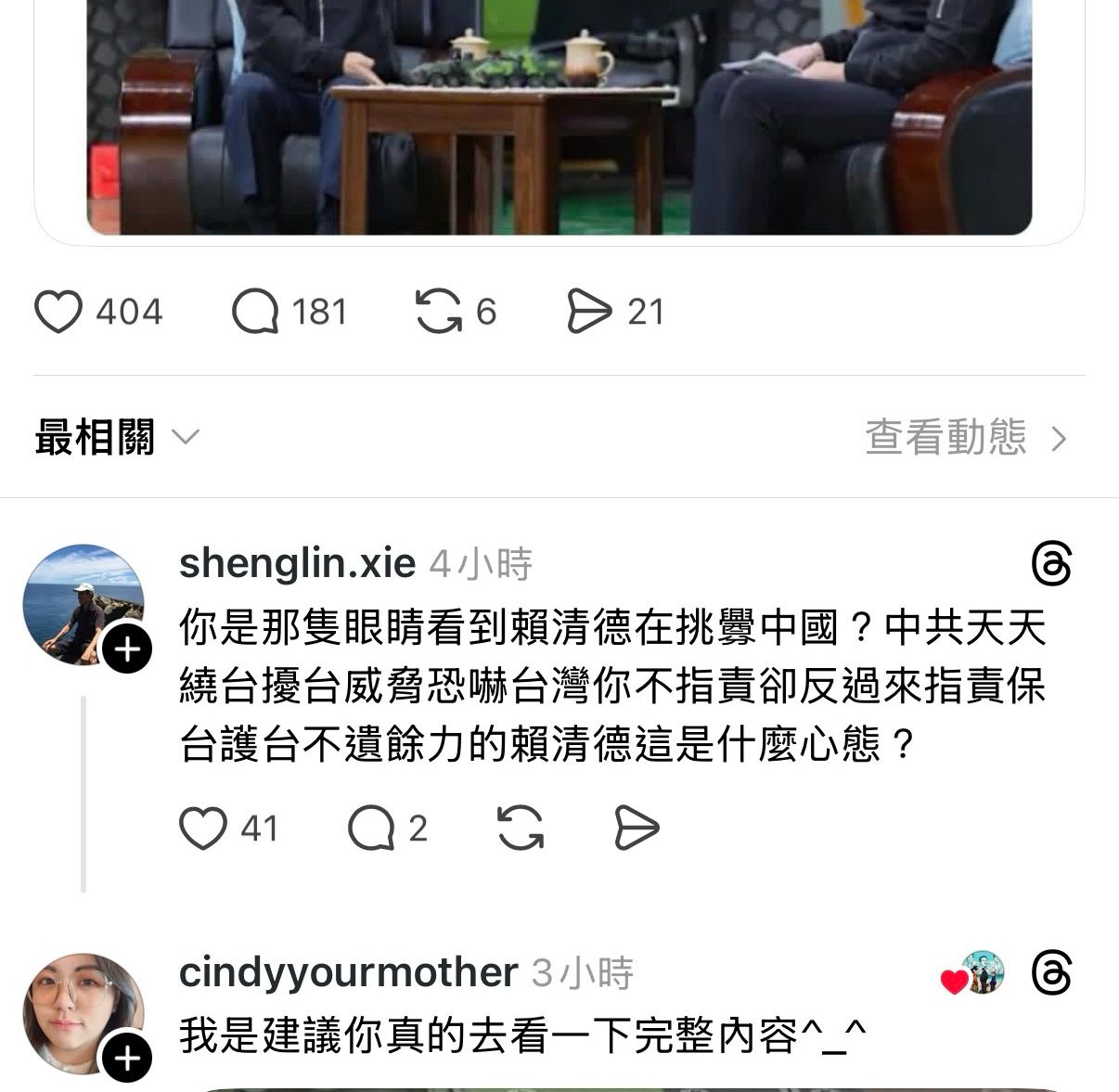Image resolution: width=1119 pixels, height=1092 pixels.
Task: Share shenglin.xie's comment
Action: (x=637, y=829)
